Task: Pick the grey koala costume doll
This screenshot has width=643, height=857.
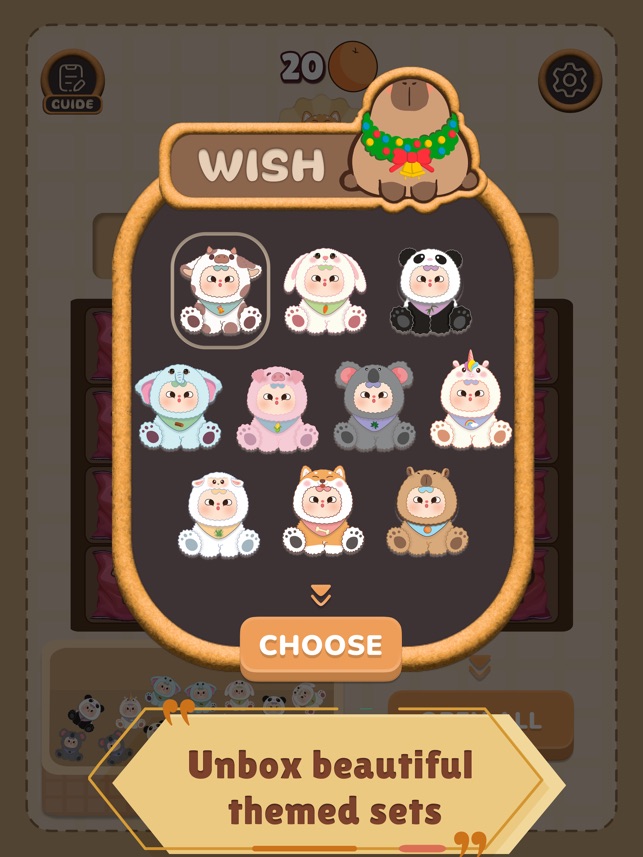Action: coord(374,405)
